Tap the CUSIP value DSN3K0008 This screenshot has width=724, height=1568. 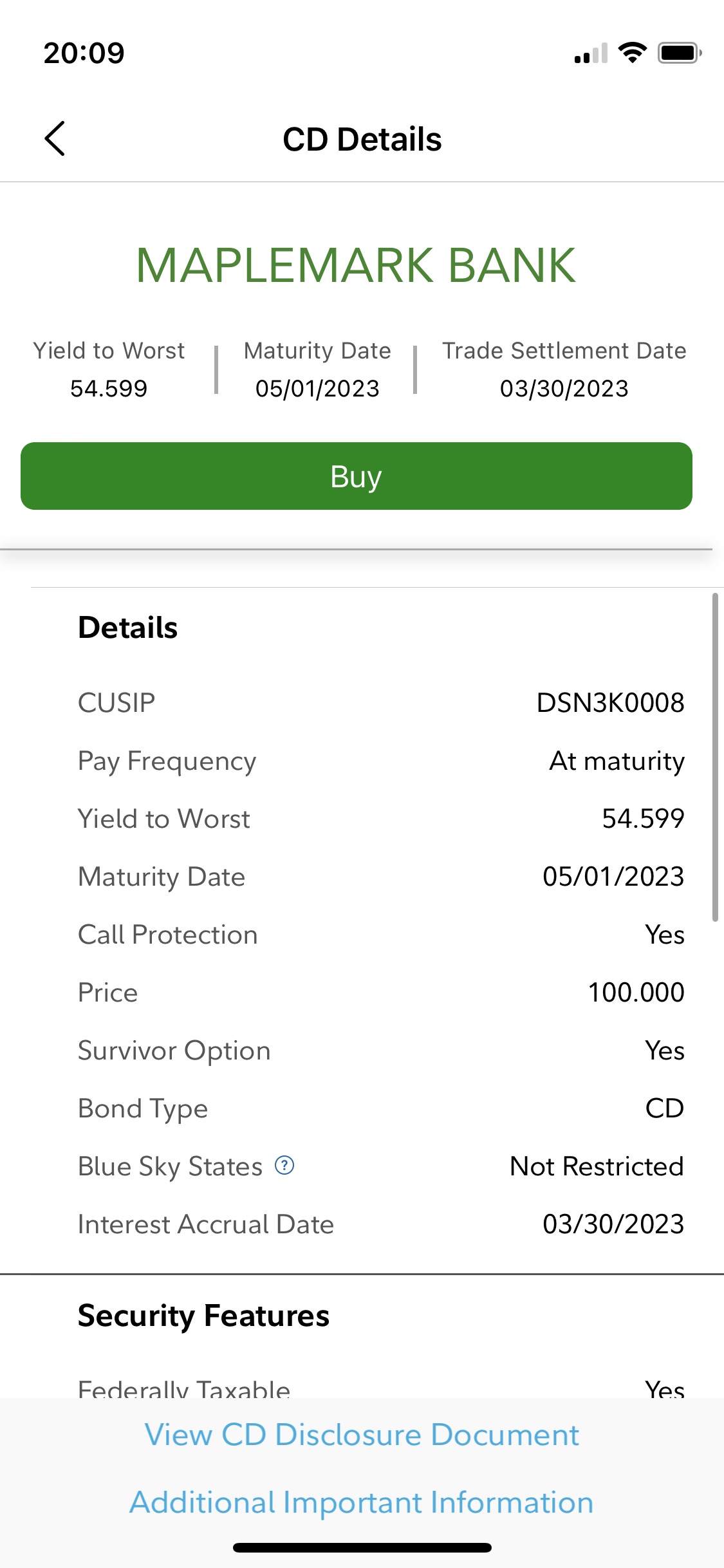point(611,703)
